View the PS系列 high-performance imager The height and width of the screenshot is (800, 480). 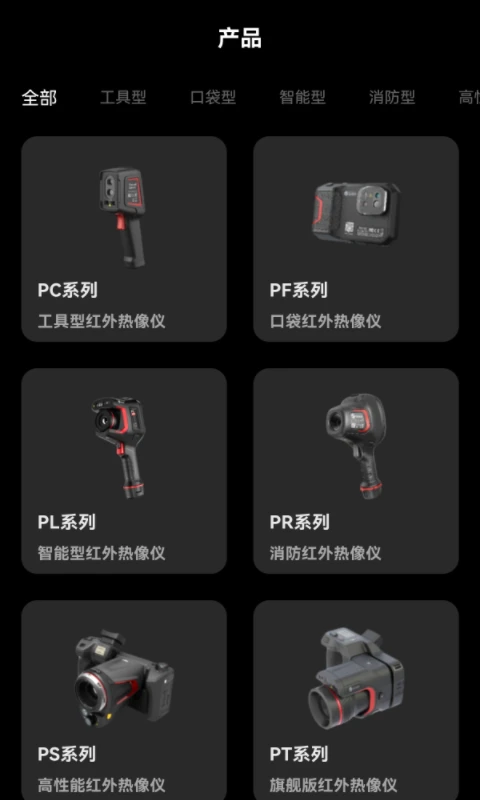pyautogui.click(x=124, y=700)
